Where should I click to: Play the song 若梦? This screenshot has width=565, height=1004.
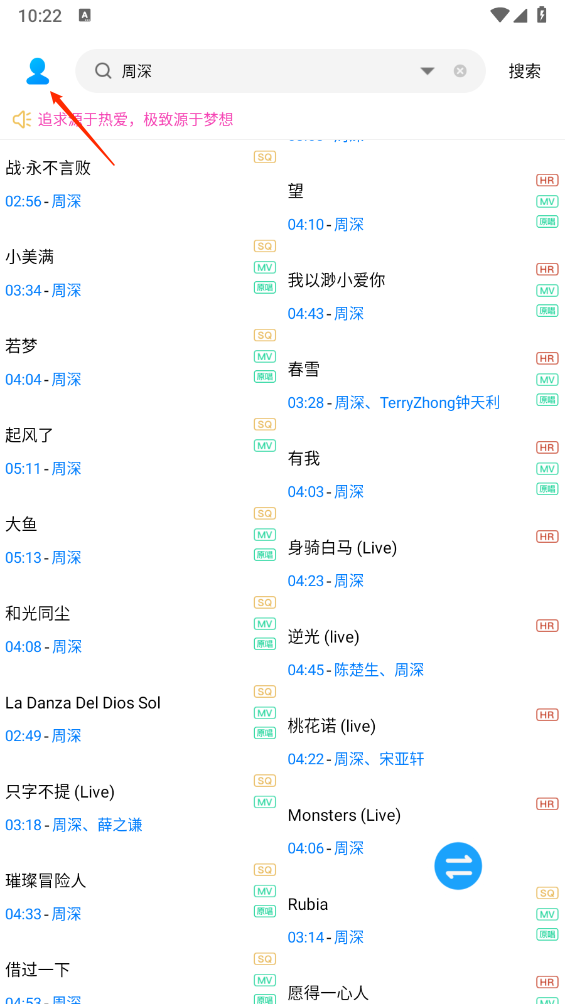tap(140, 362)
